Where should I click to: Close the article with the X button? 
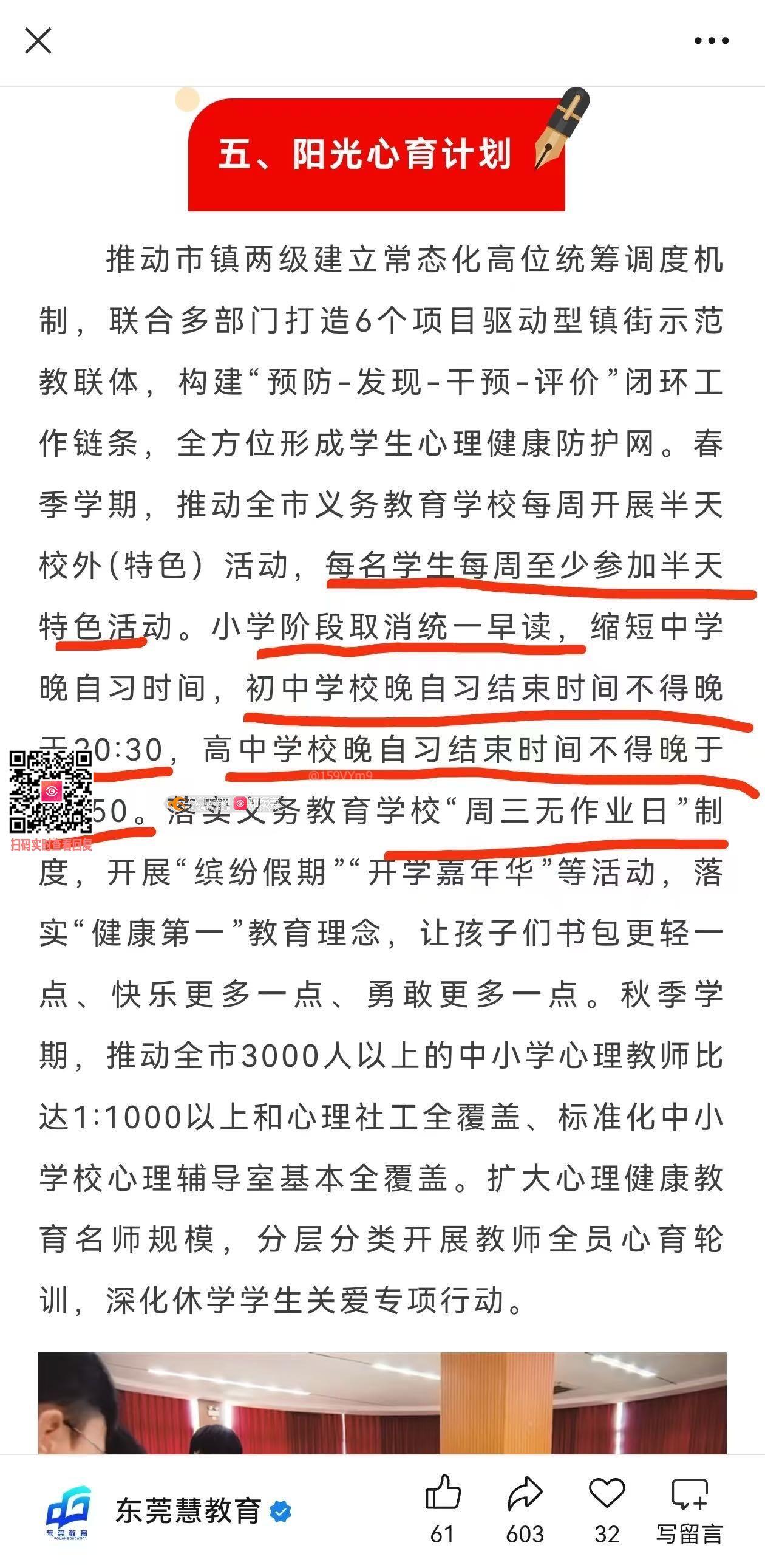38,41
